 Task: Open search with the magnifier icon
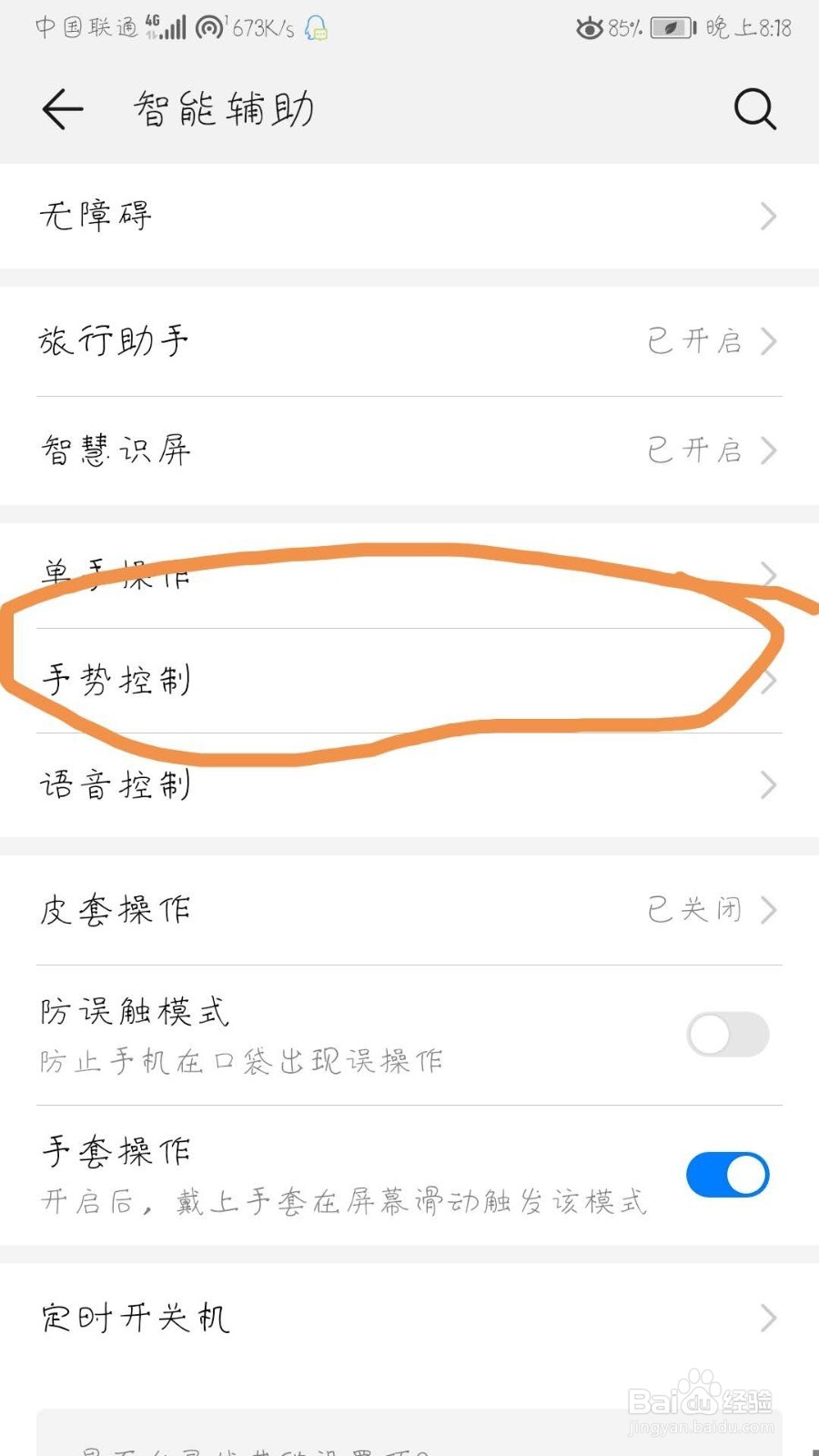coord(754,108)
